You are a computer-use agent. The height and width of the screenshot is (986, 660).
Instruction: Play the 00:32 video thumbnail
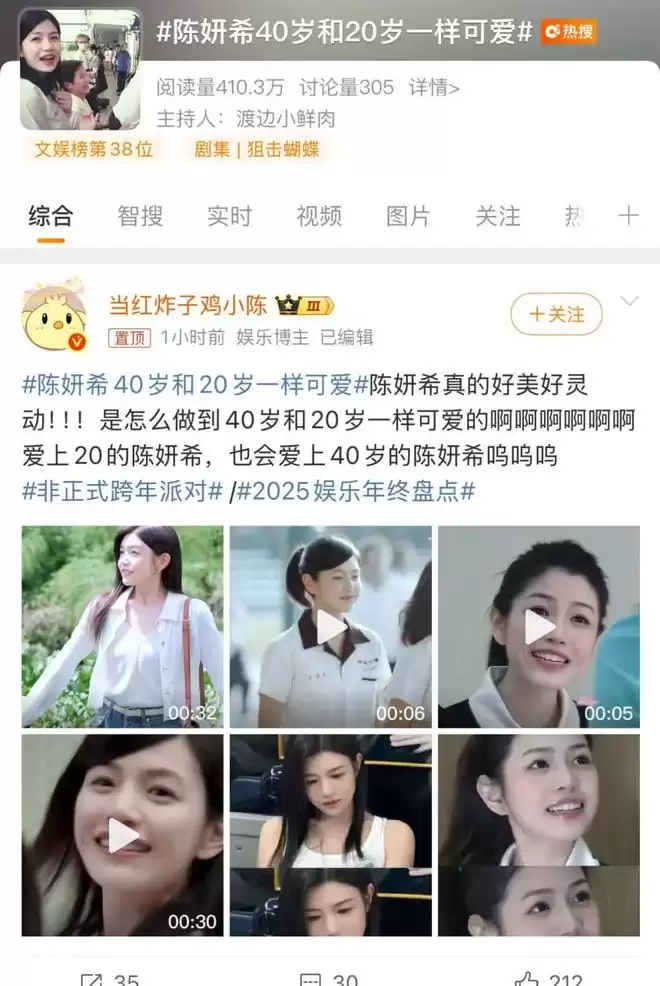coord(122,626)
